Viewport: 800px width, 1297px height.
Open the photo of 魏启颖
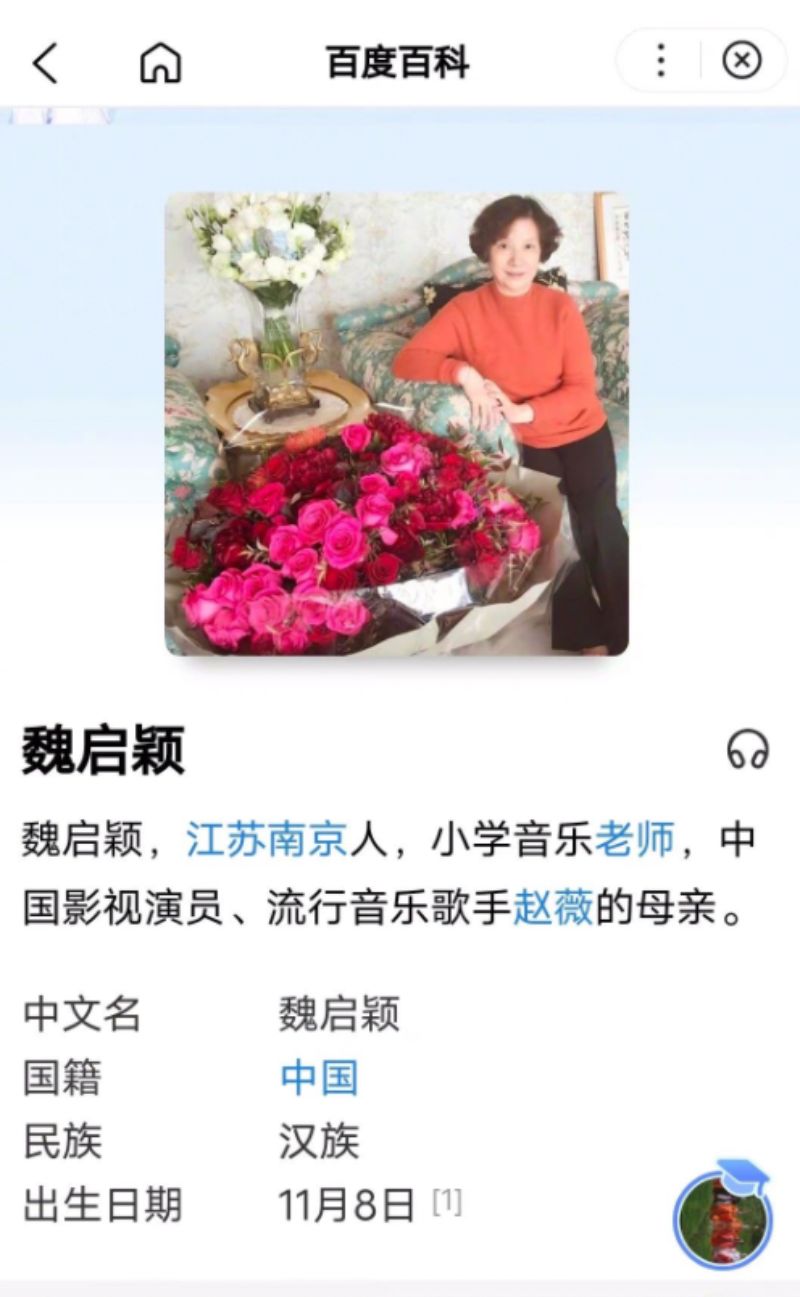(x=397, y=424)
